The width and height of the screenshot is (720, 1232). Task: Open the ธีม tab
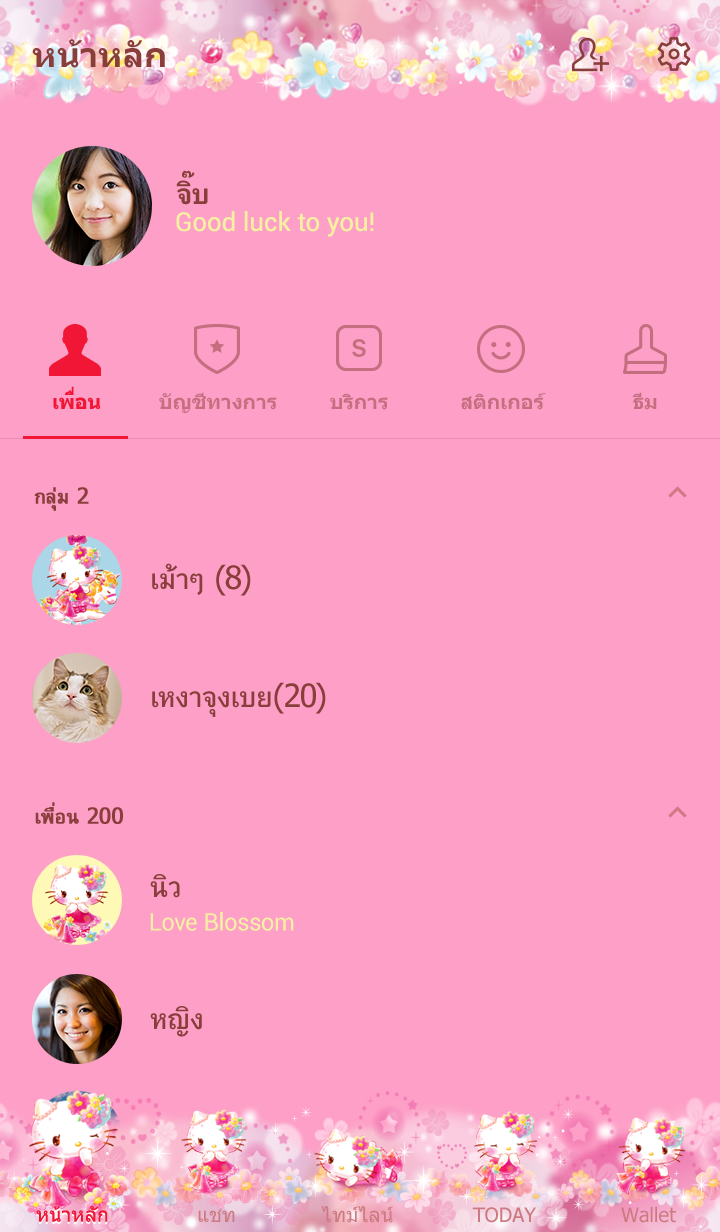click(x=645, y=368)
